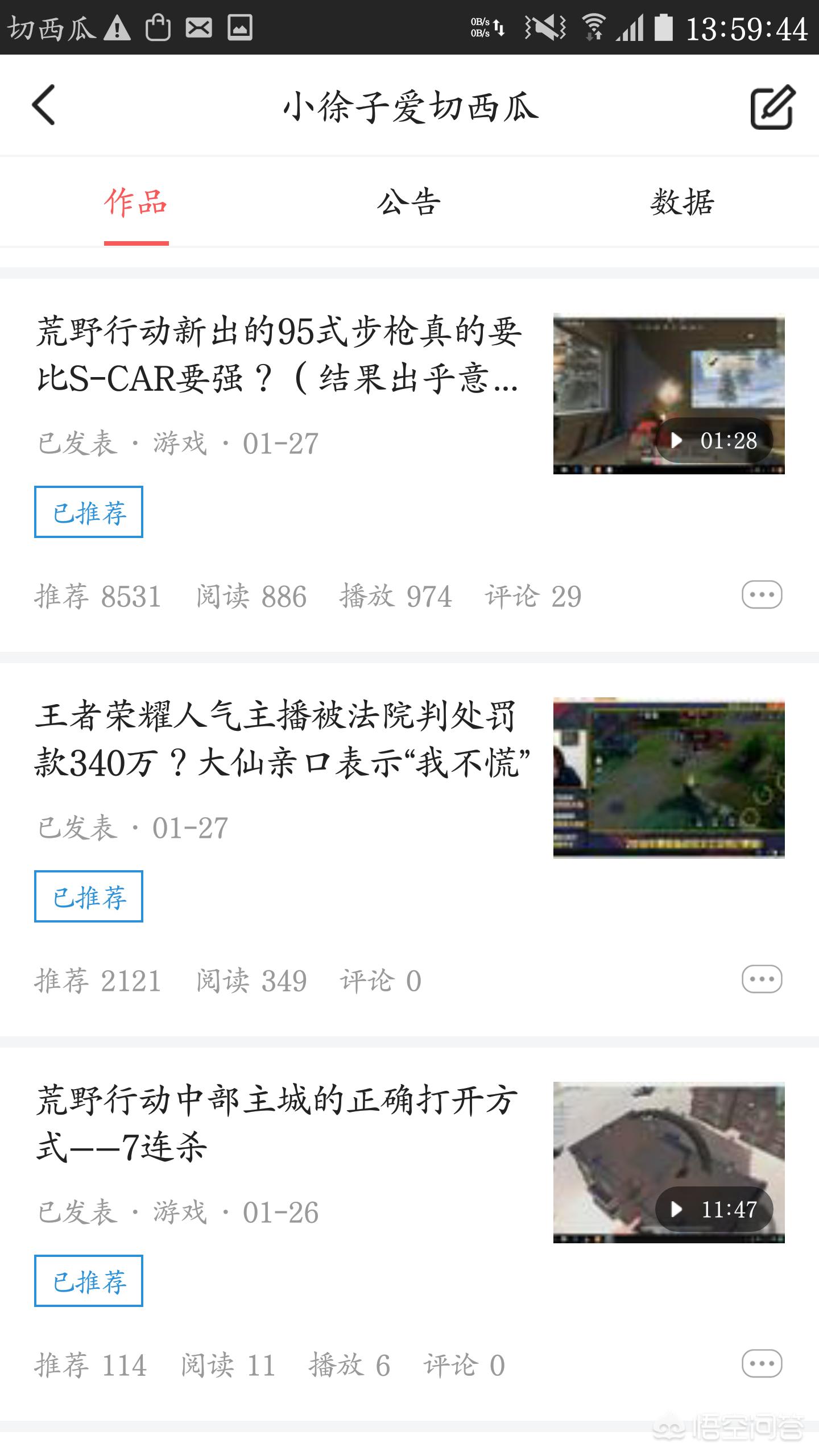Play the 01:28 video thumbnail
819x1456 pixels.
[669, 394]
